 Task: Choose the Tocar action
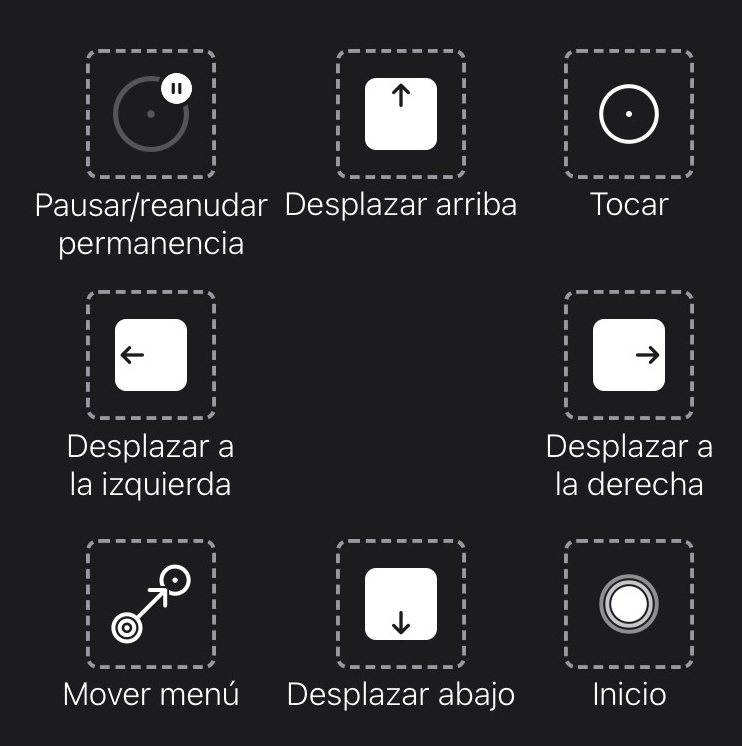tap(629, 114)
